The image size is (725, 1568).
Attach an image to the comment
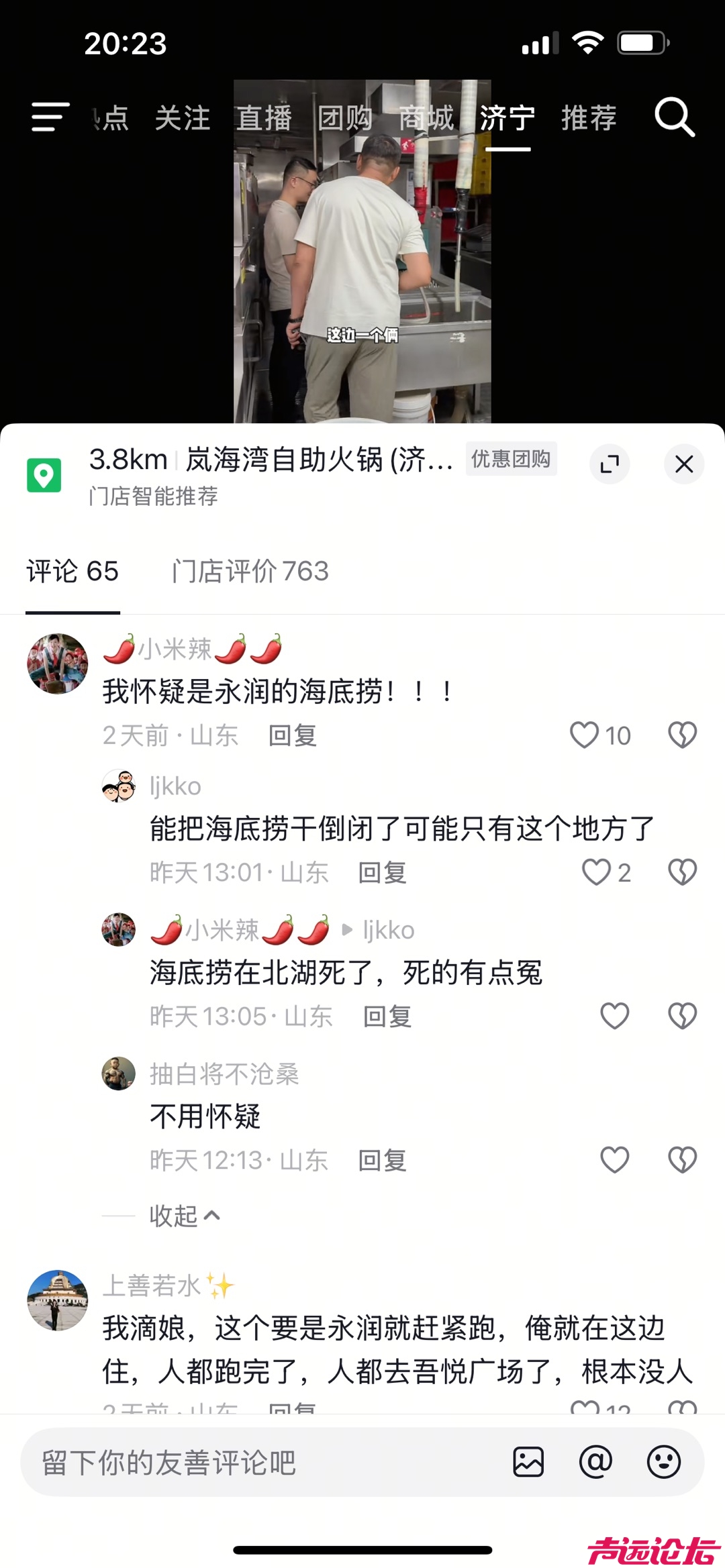click(528, 1463)
